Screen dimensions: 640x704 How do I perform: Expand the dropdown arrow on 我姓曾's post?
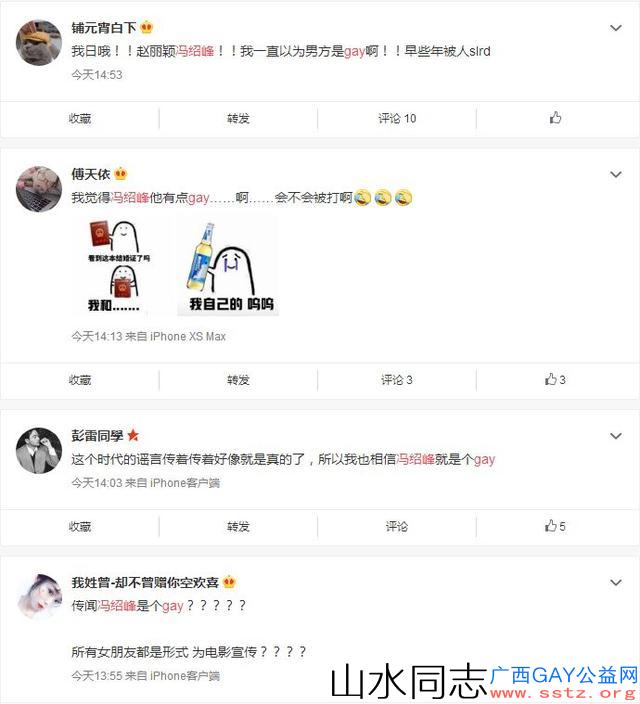click(616, 582)
